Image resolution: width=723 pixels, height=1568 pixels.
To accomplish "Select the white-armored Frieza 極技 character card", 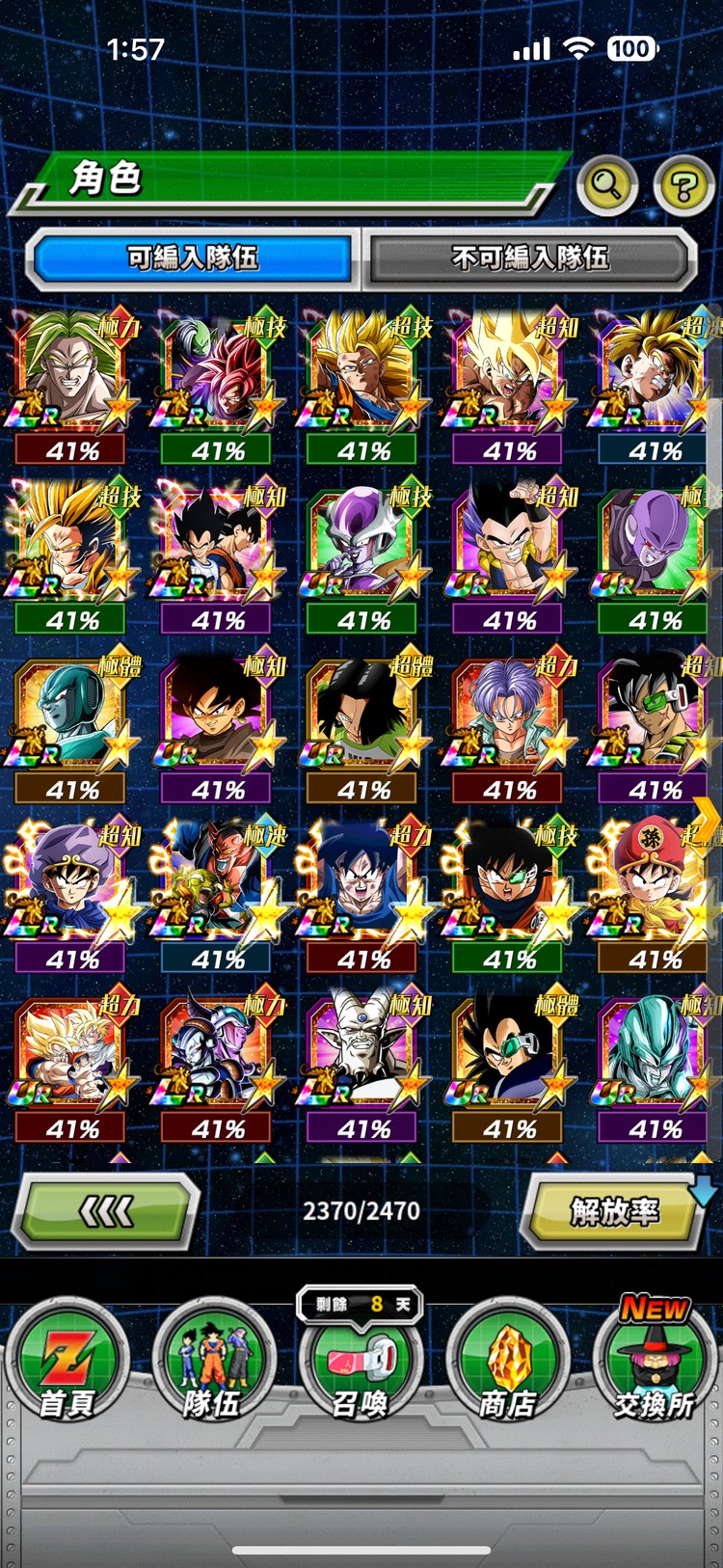I will coord(363,546).
